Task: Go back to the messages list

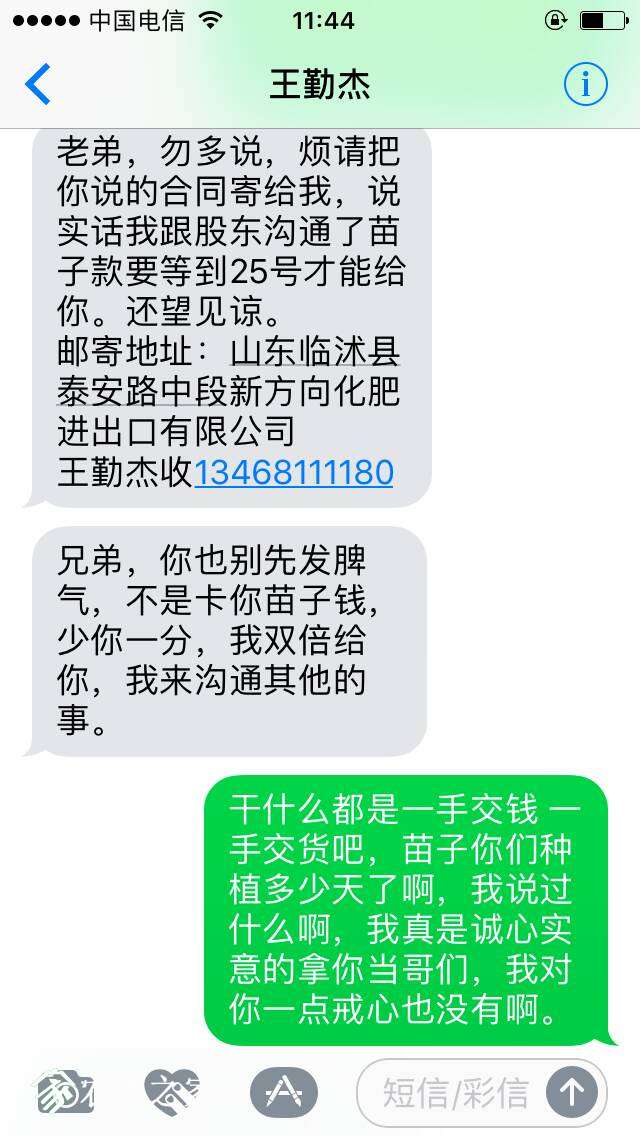Action: coord(38,85)
